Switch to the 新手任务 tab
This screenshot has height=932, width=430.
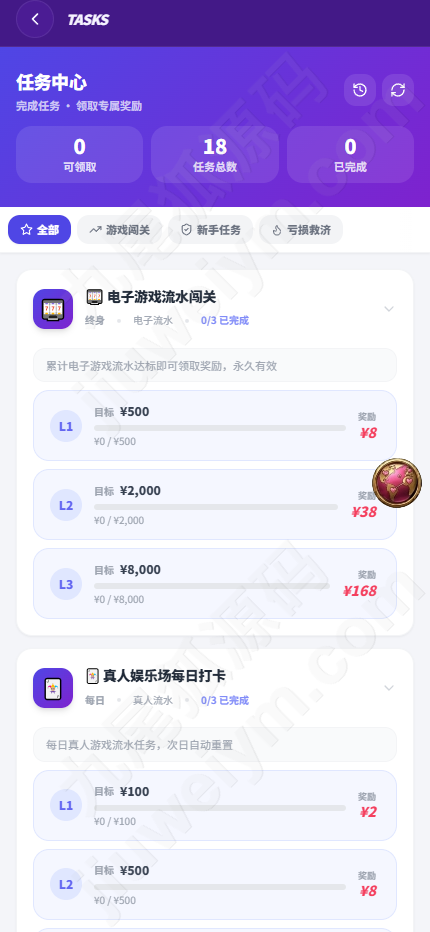pos(211,229)
